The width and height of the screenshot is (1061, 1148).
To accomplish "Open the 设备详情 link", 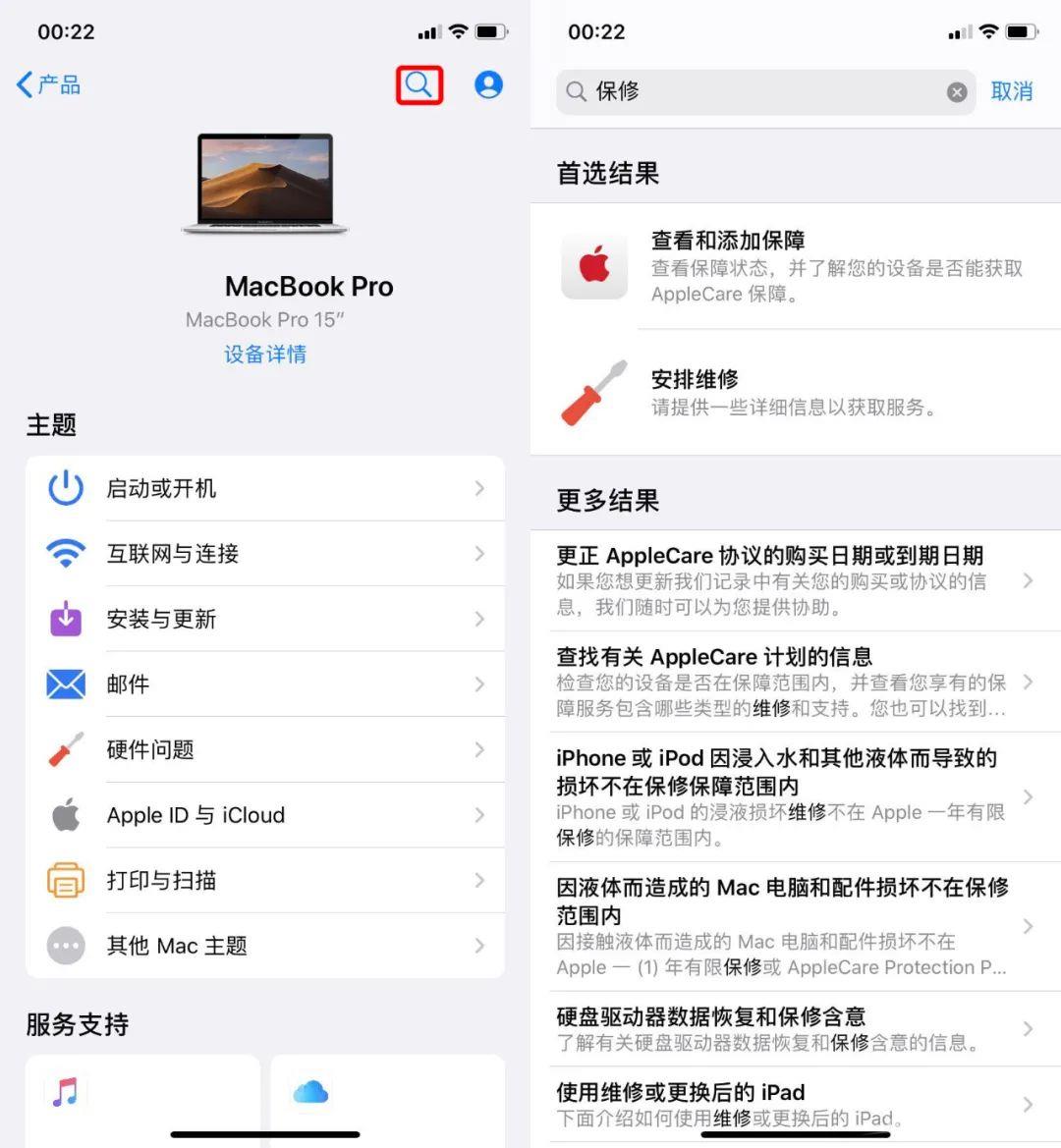I will [x=265, y=354].
